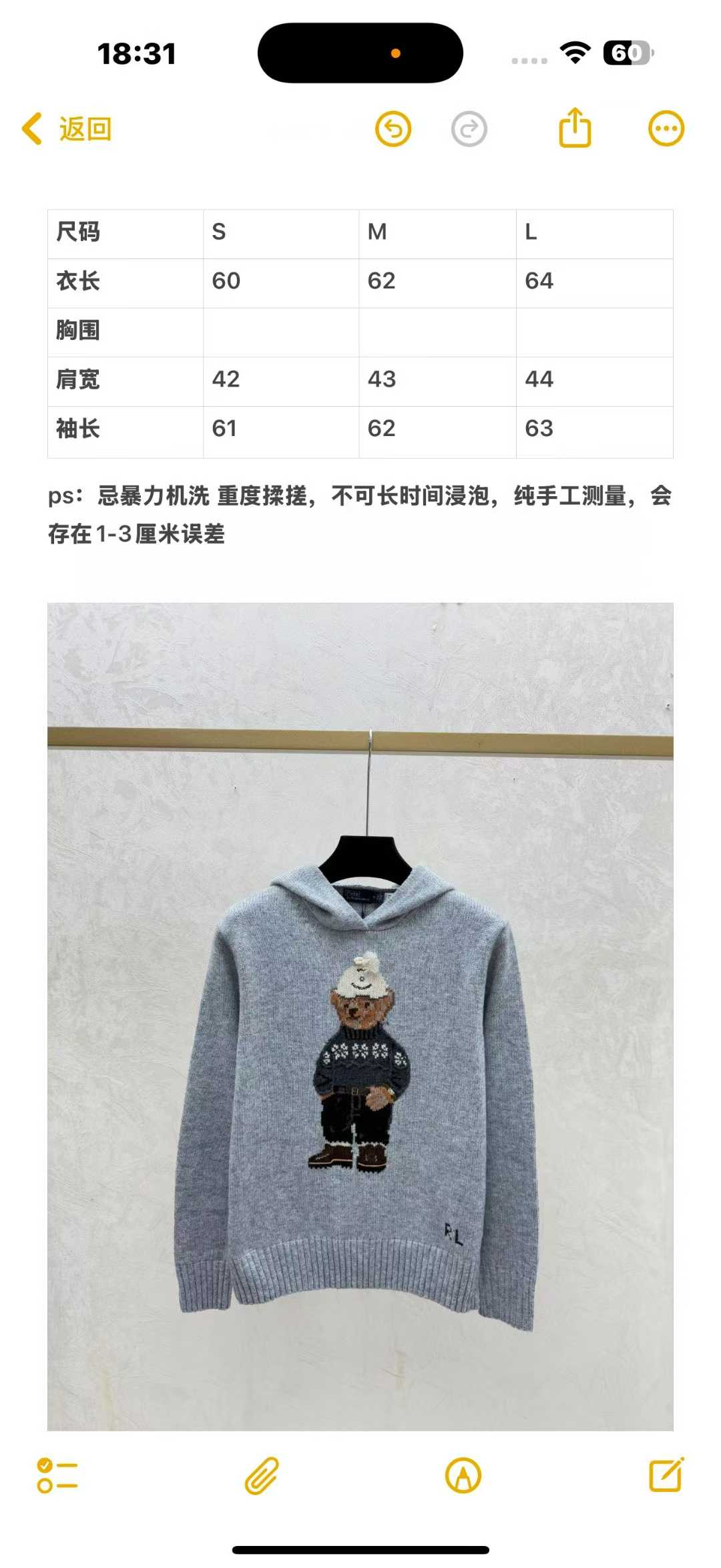Attach a file with the paperclip

[261, 1475]
